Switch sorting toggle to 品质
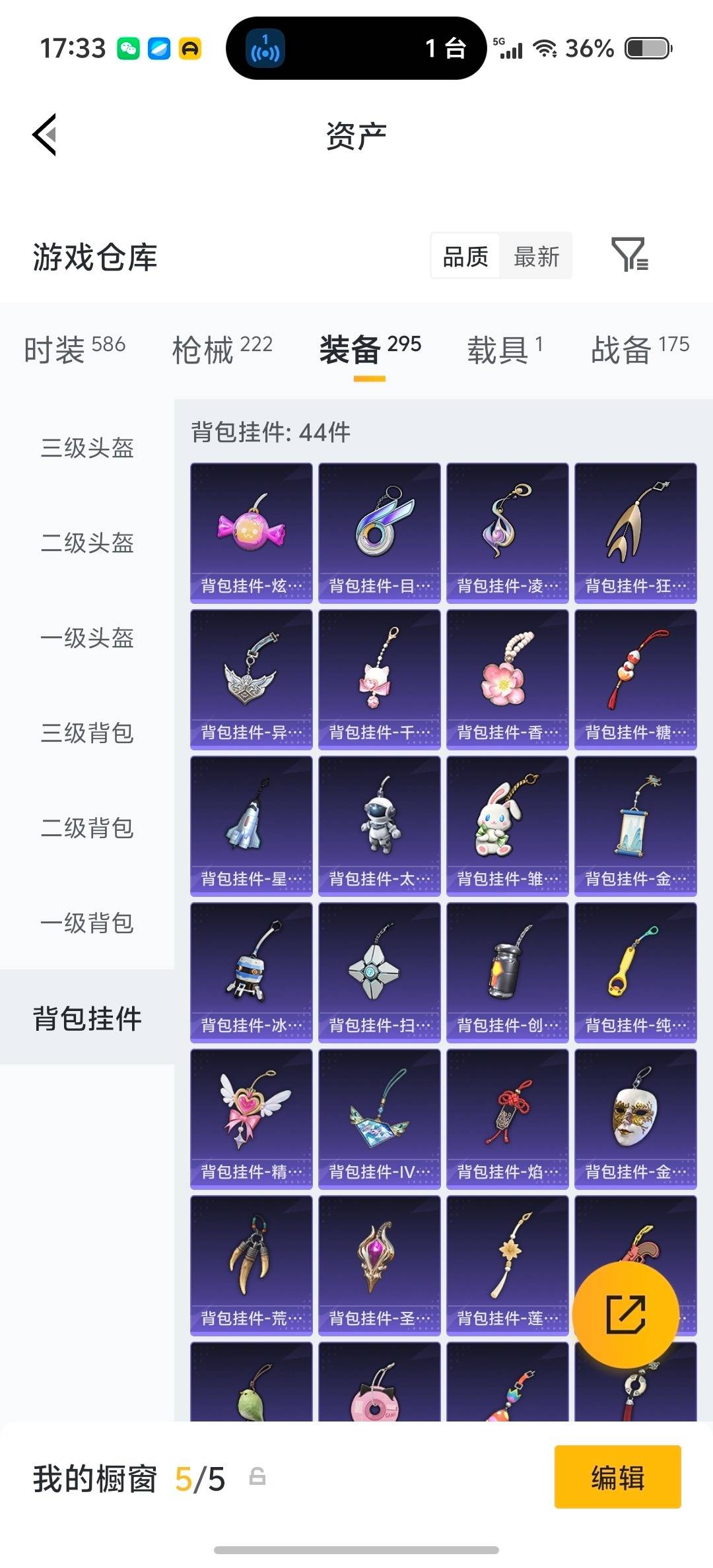The width and height of the screenshot is (713, 1568). pos(464,256)
